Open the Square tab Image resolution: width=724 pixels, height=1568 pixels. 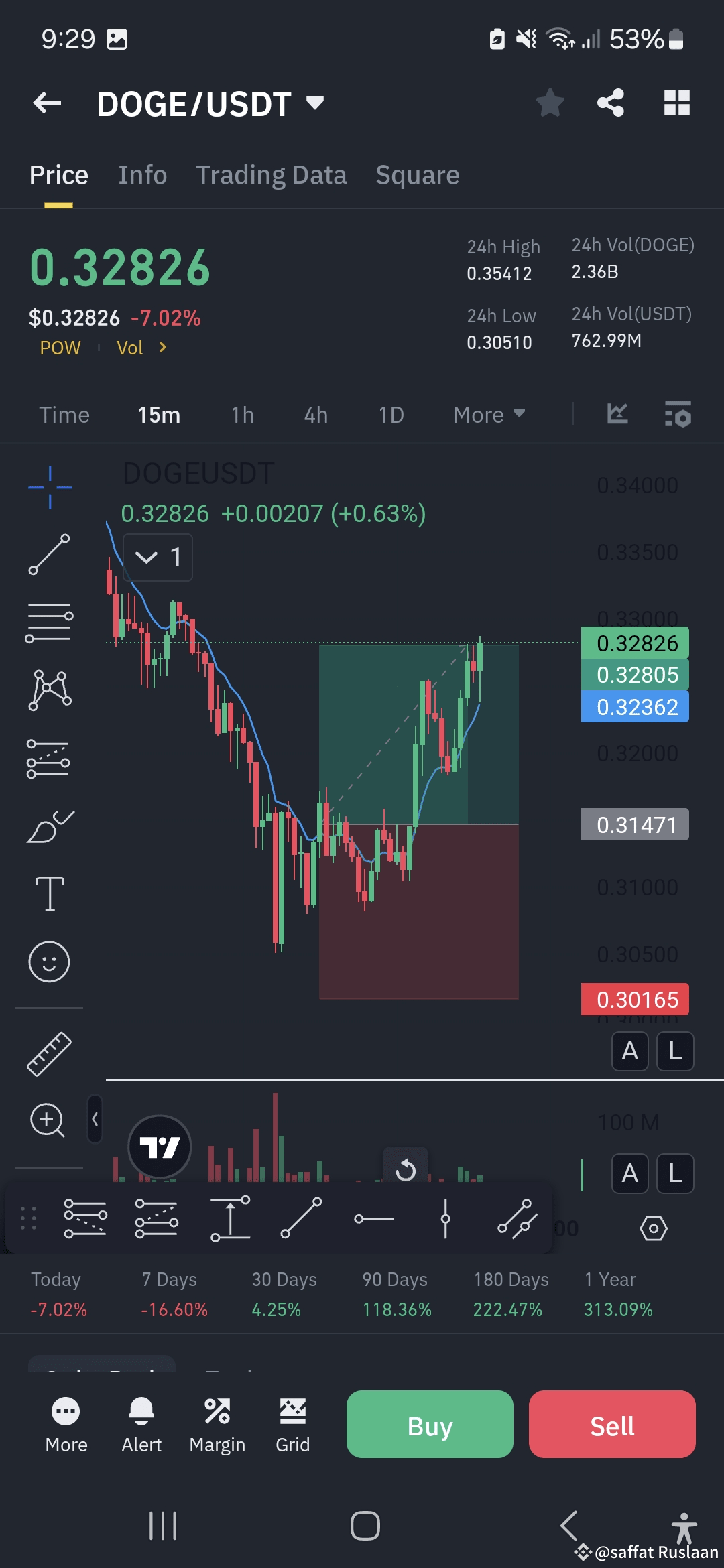[417, 175]
